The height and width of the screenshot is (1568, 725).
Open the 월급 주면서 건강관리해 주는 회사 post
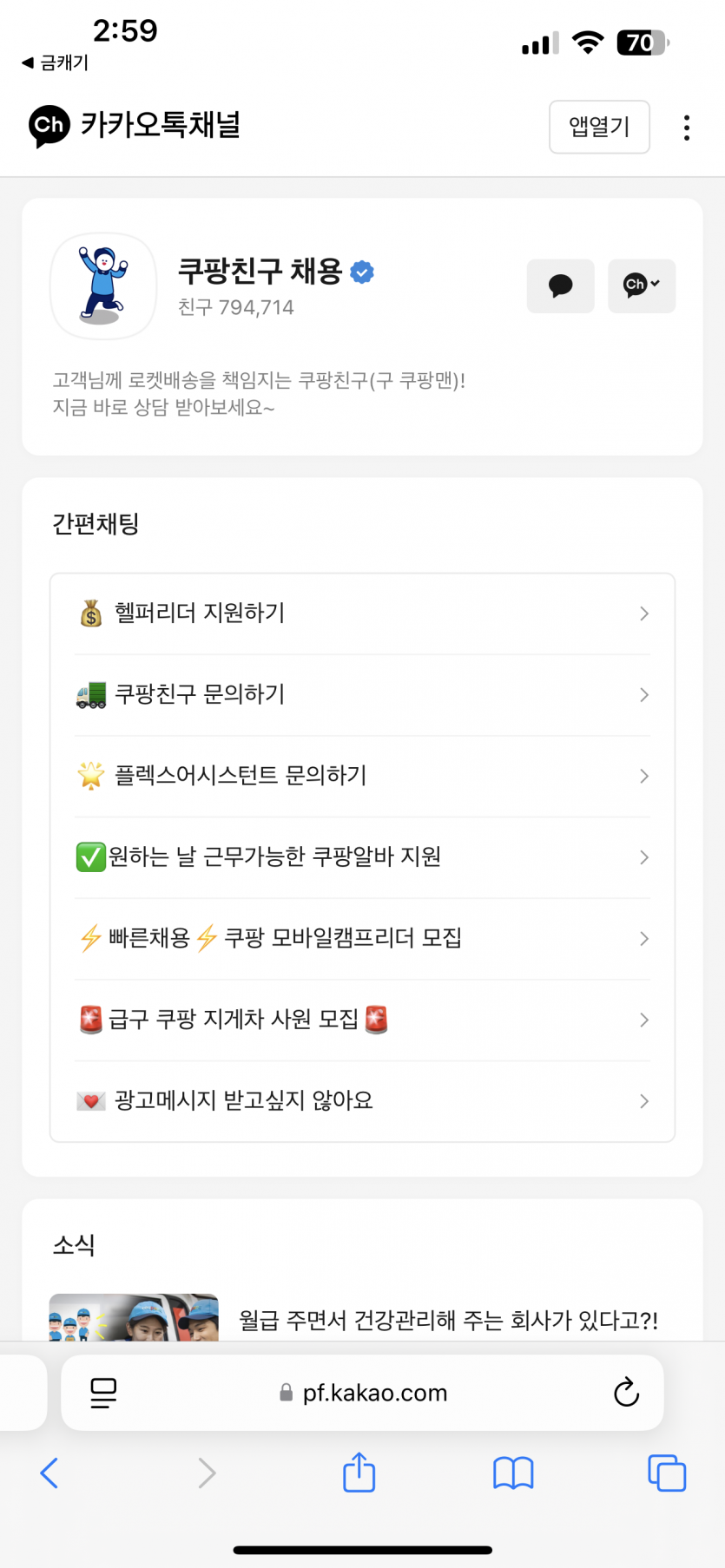coord(448,1320)
